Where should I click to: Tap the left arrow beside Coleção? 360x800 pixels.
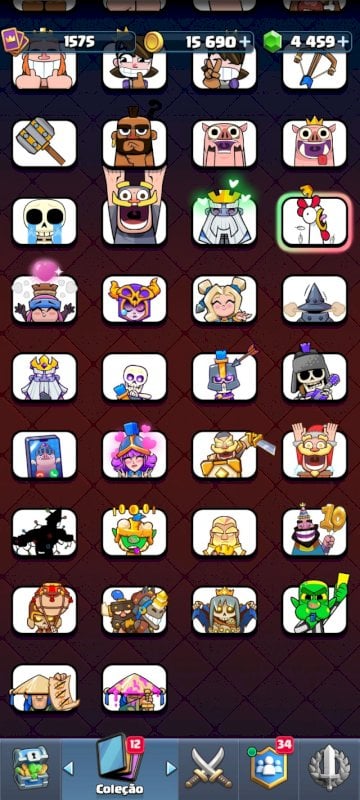click(x=68, y=768)
